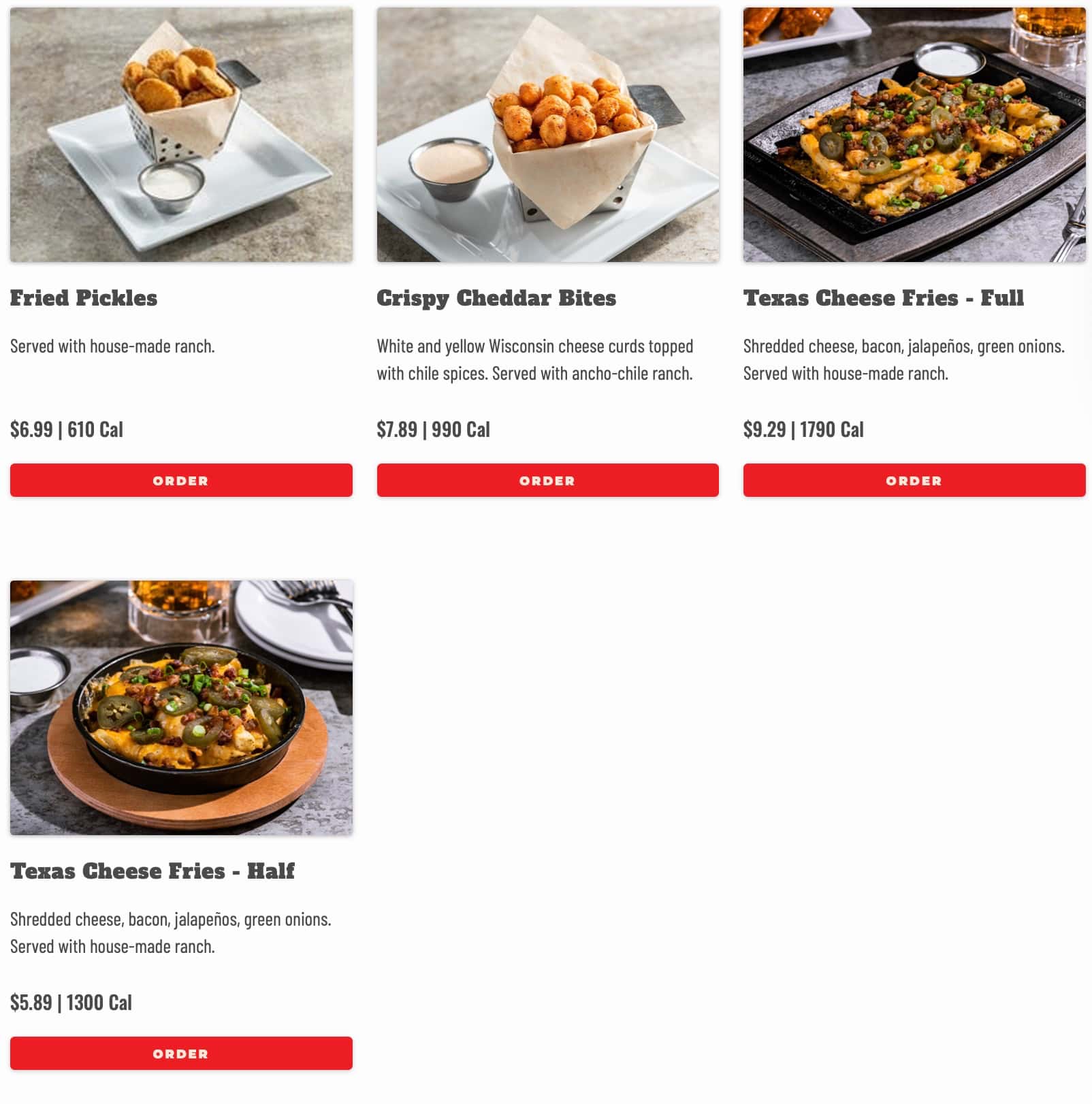Order the Fried Pickles
The width and height of the screenshot is (1092, 1104).
point(181,481)
